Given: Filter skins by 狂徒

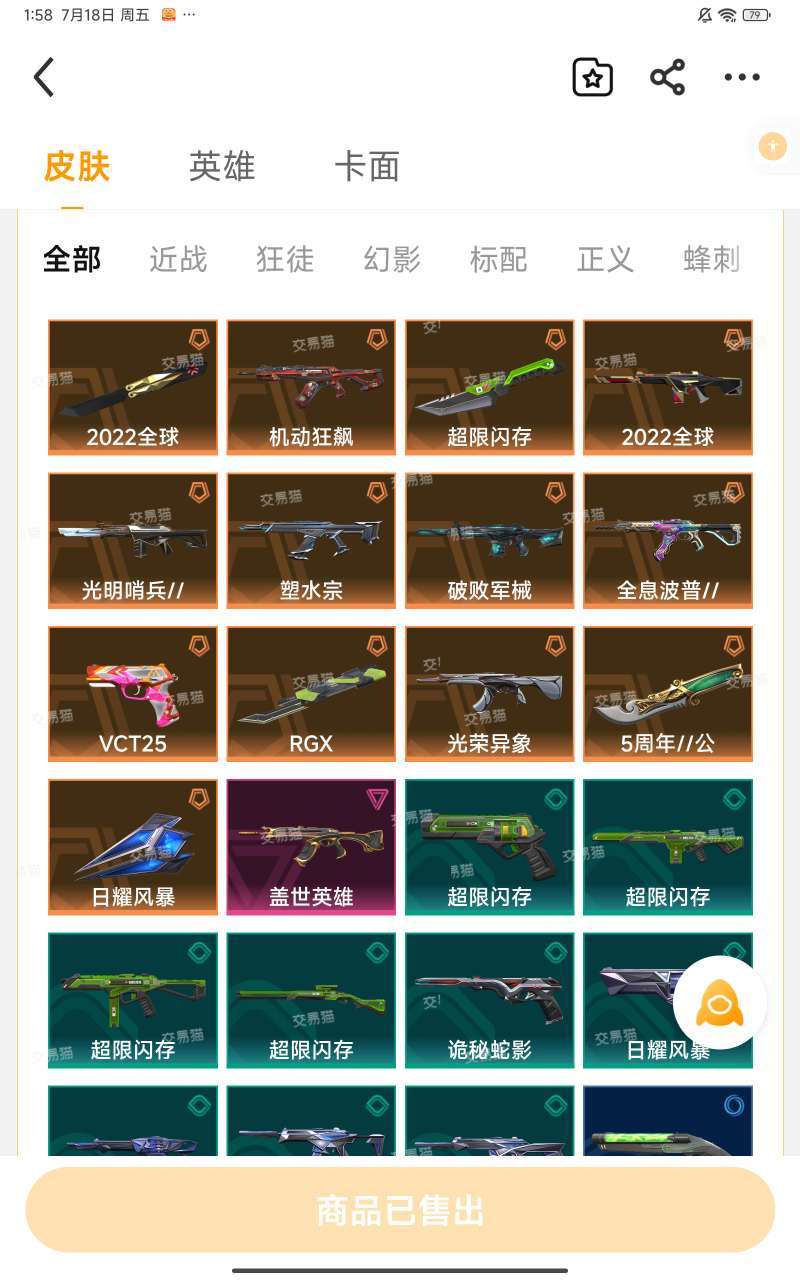Looking at the screenshot, I should click(x=285, y=259).
